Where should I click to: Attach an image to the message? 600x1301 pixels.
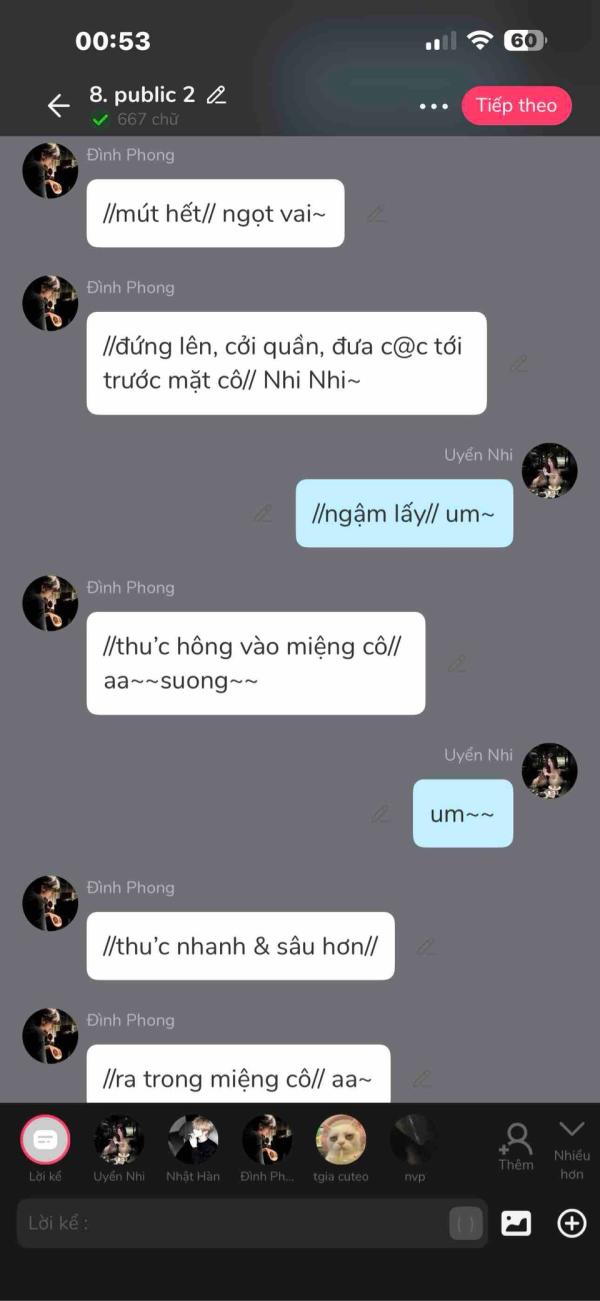pos(516,1223)
